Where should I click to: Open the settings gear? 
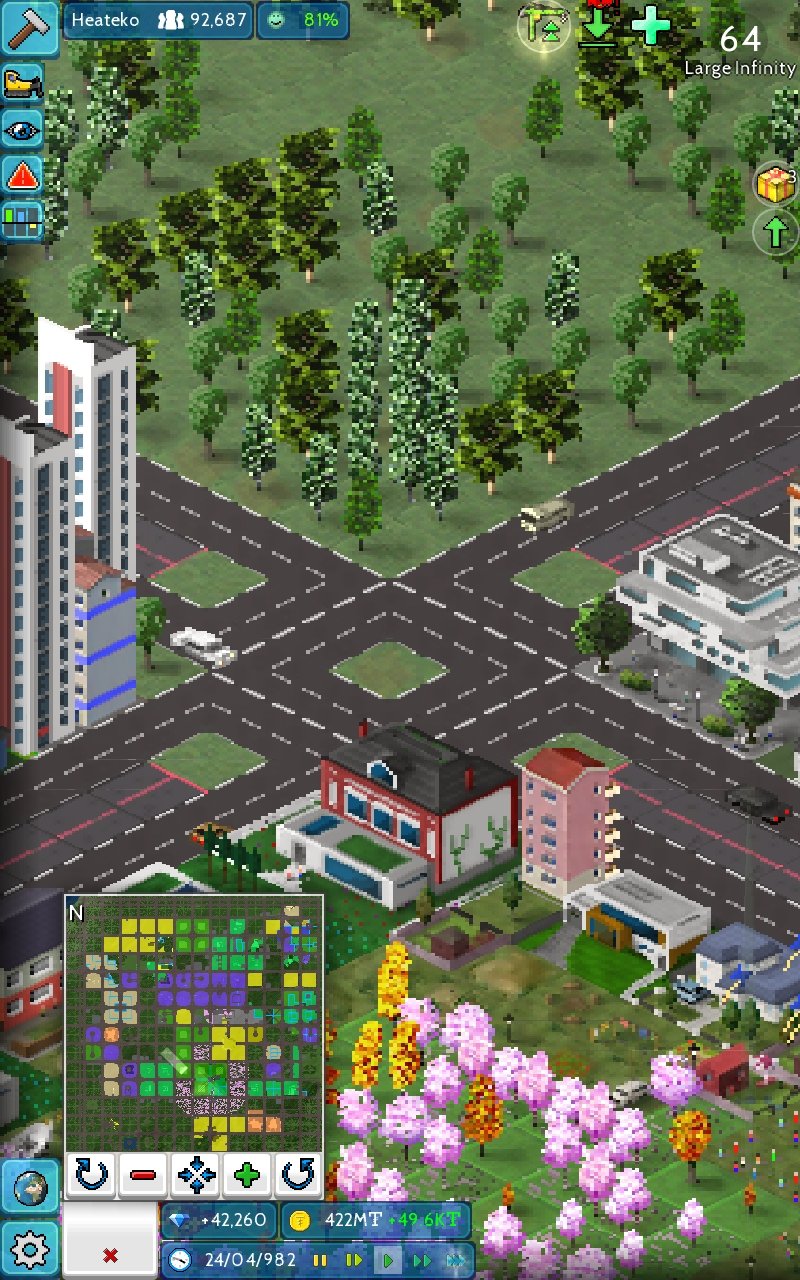[x=31, y=1249]
